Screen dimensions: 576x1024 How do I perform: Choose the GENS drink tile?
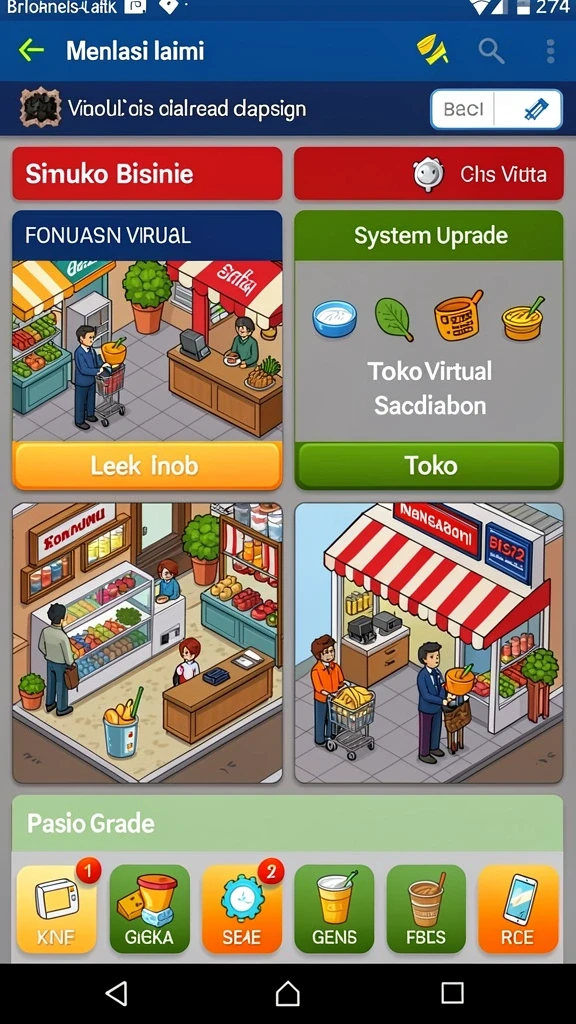click(x=334, y=908)
